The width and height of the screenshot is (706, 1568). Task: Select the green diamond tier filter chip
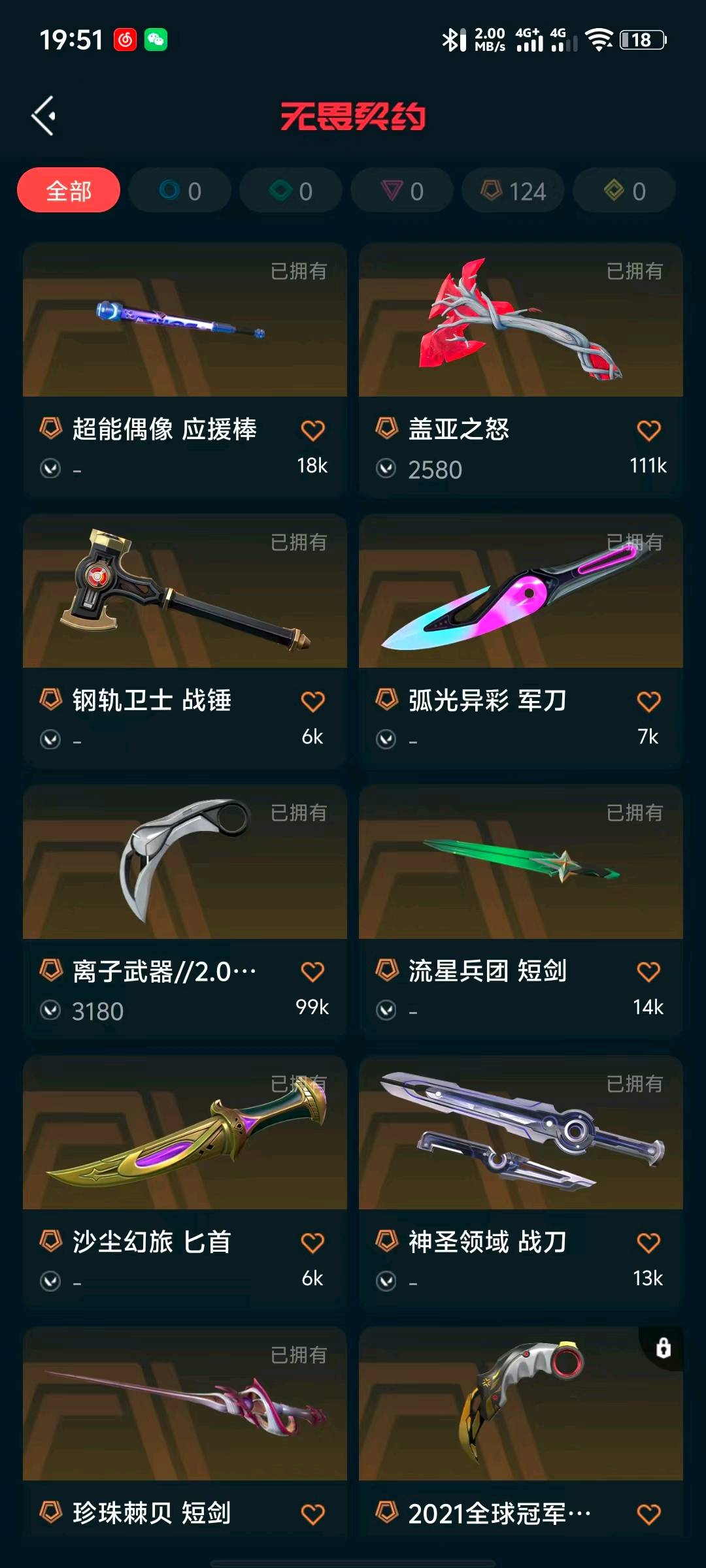[x=291, y=191]
